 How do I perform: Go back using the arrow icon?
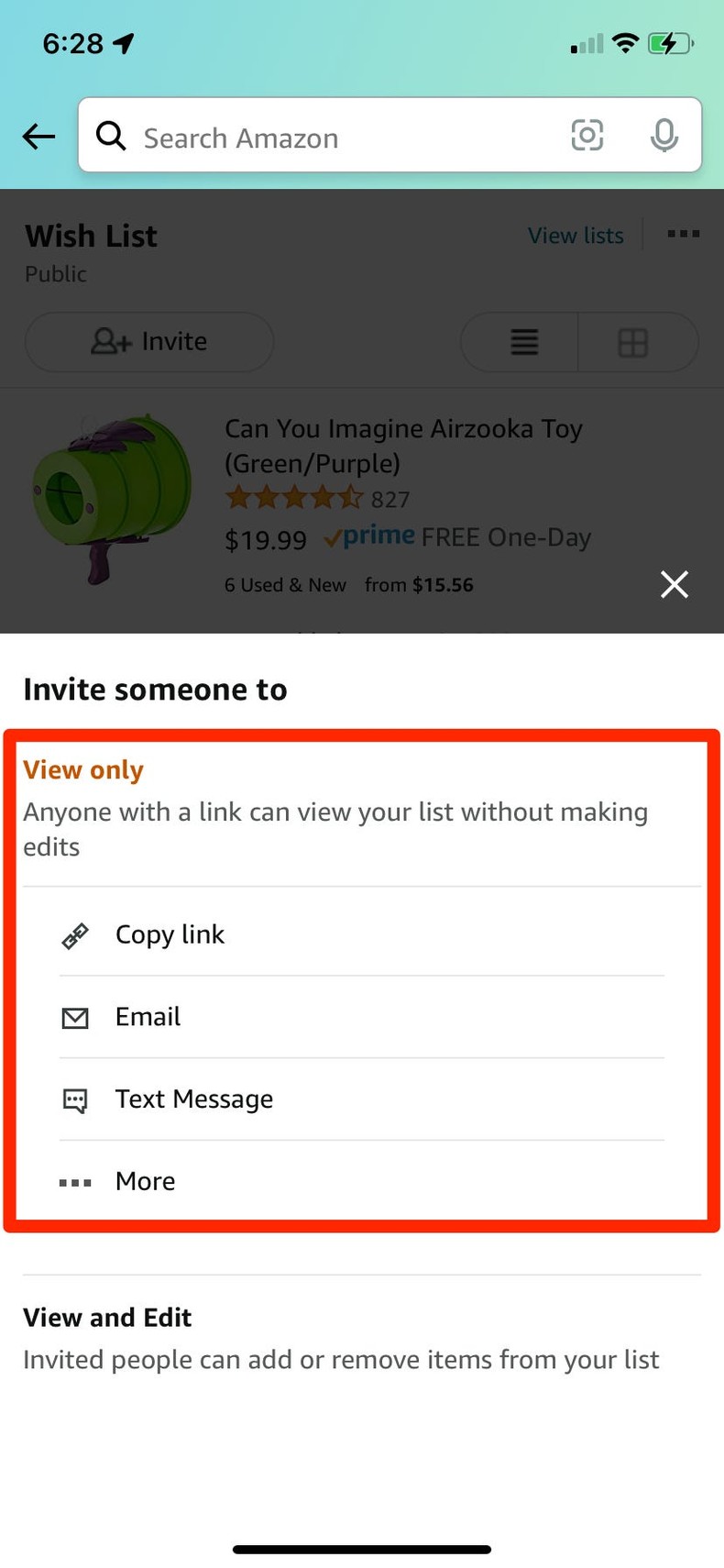38,136
